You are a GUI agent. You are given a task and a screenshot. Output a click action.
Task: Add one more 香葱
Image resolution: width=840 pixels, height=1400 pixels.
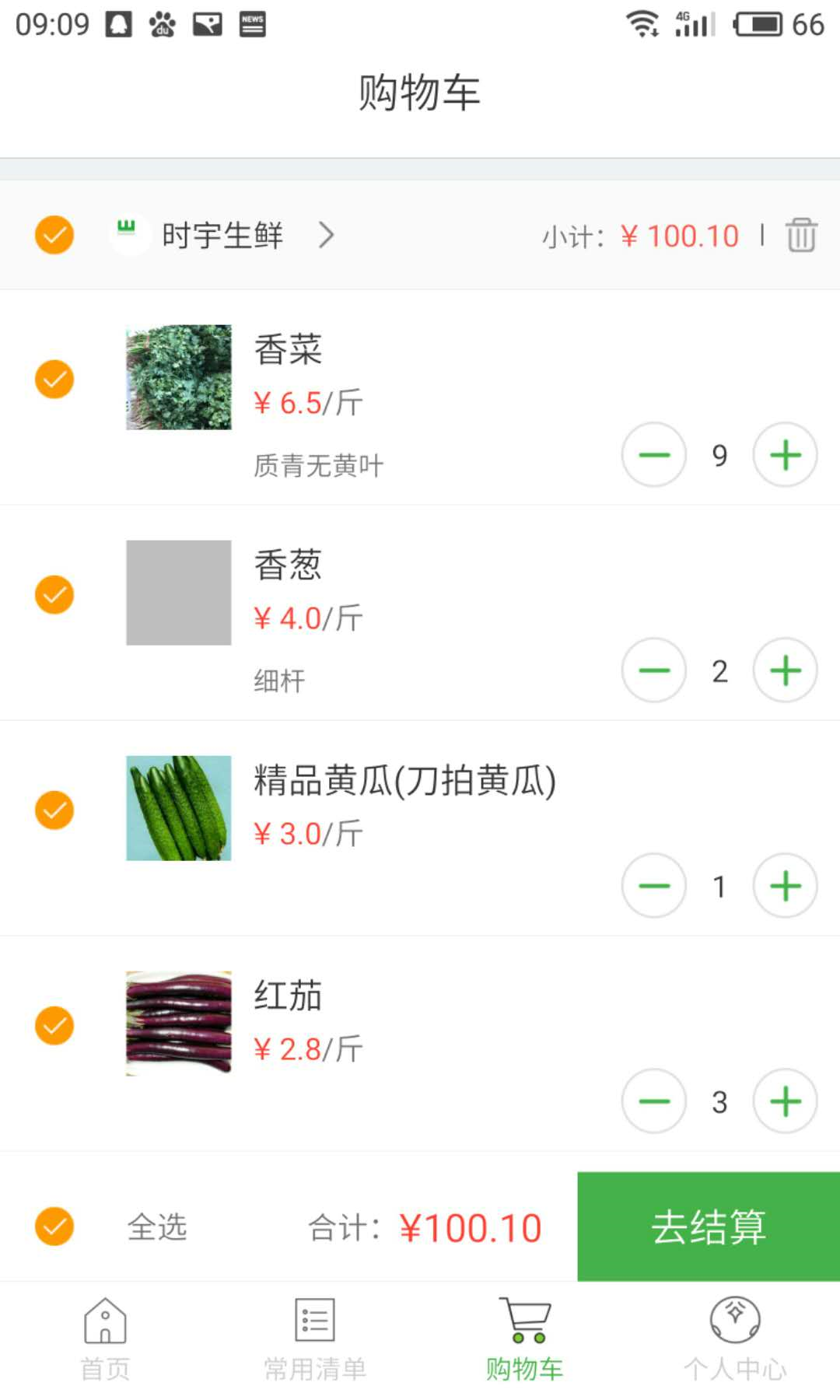tap(786, 670)
